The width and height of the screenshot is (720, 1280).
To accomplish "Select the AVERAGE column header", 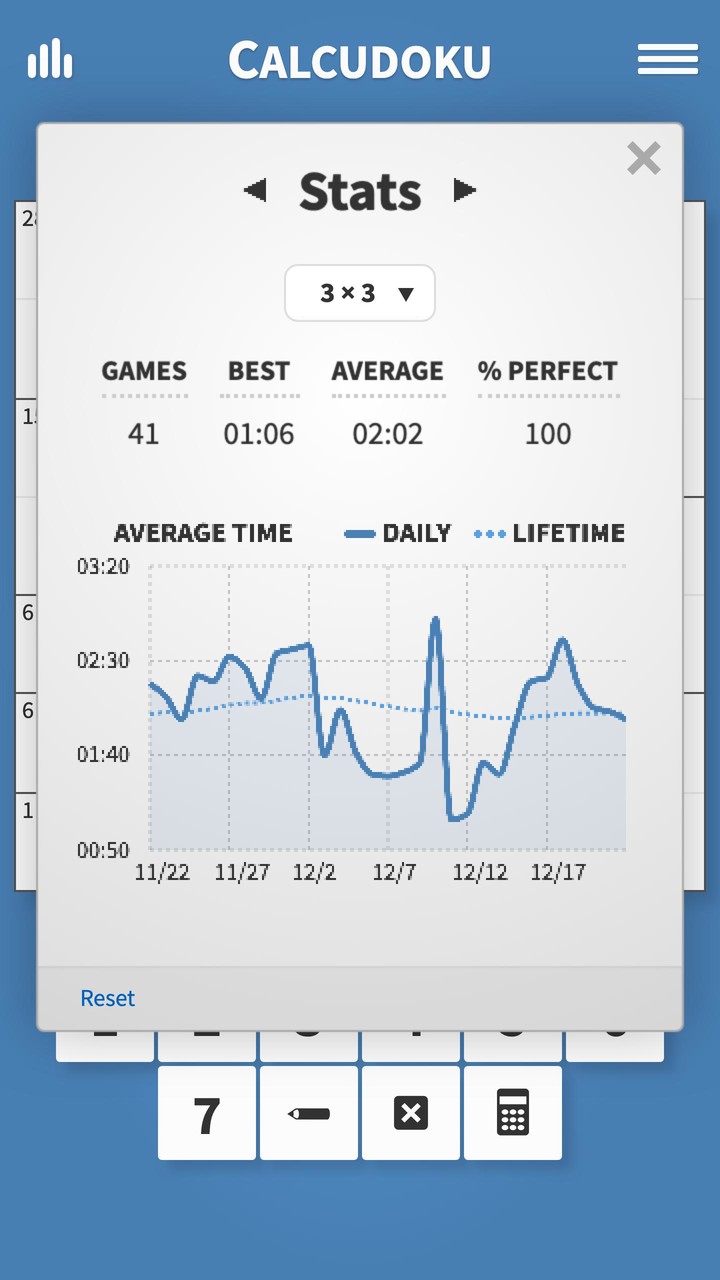I will [x=388, y=371].
